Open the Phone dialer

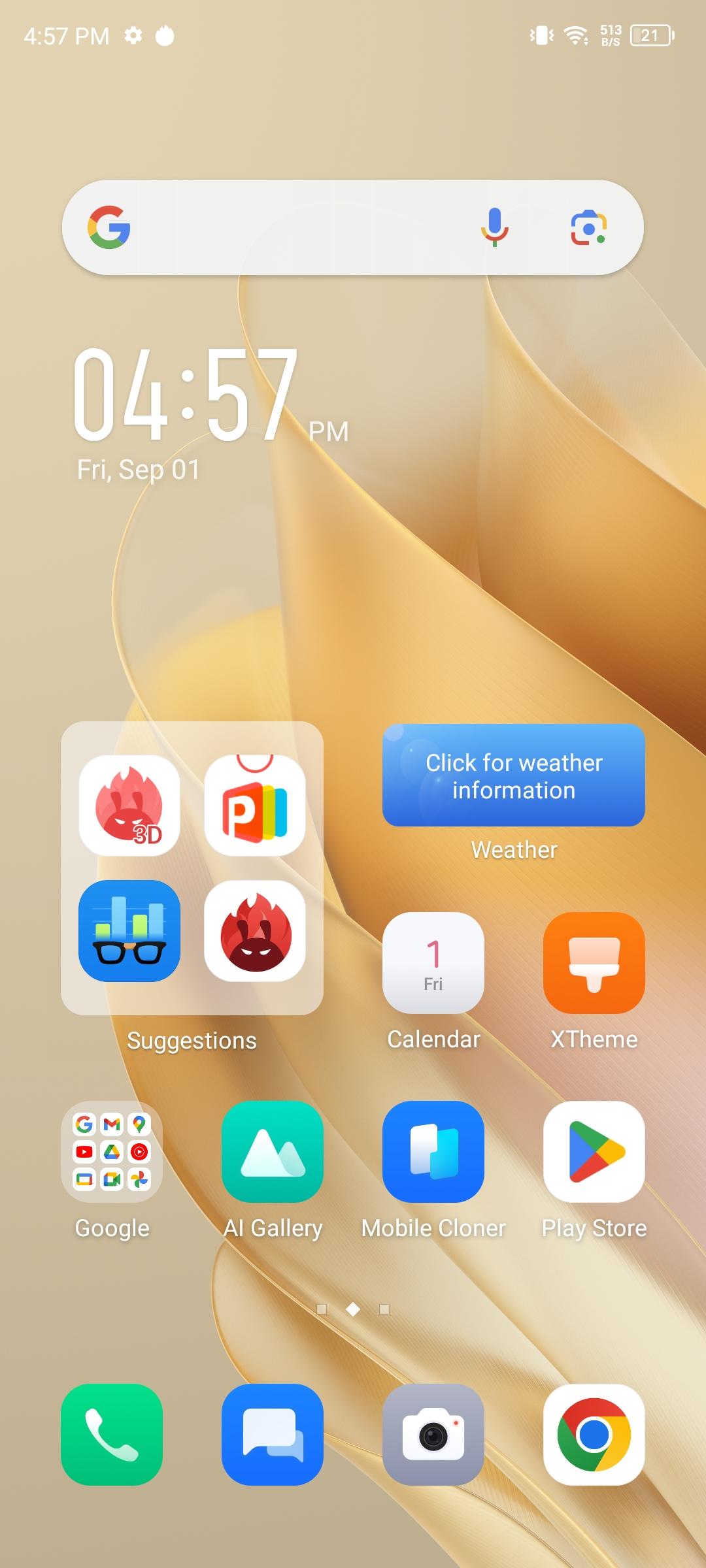click(x=112, y=1435)
